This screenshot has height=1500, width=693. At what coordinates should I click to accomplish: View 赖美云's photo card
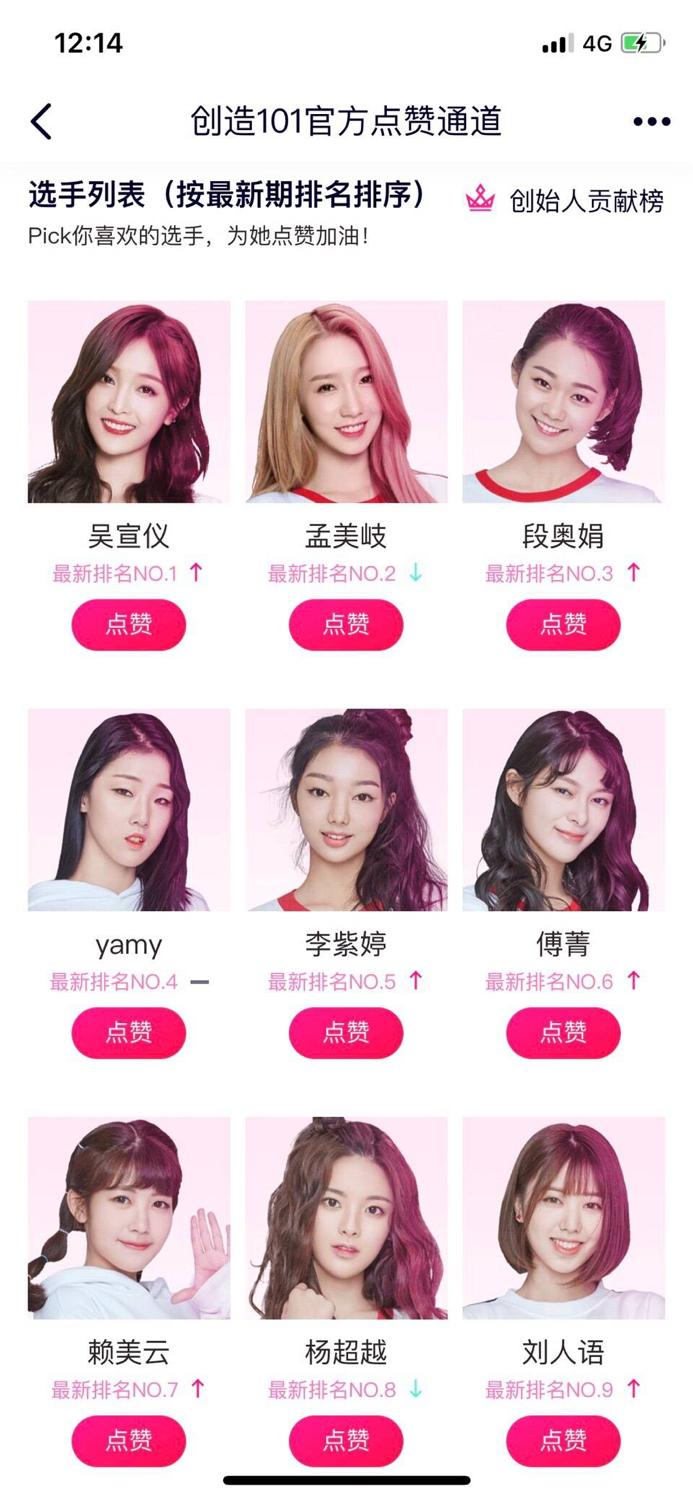129,1218
